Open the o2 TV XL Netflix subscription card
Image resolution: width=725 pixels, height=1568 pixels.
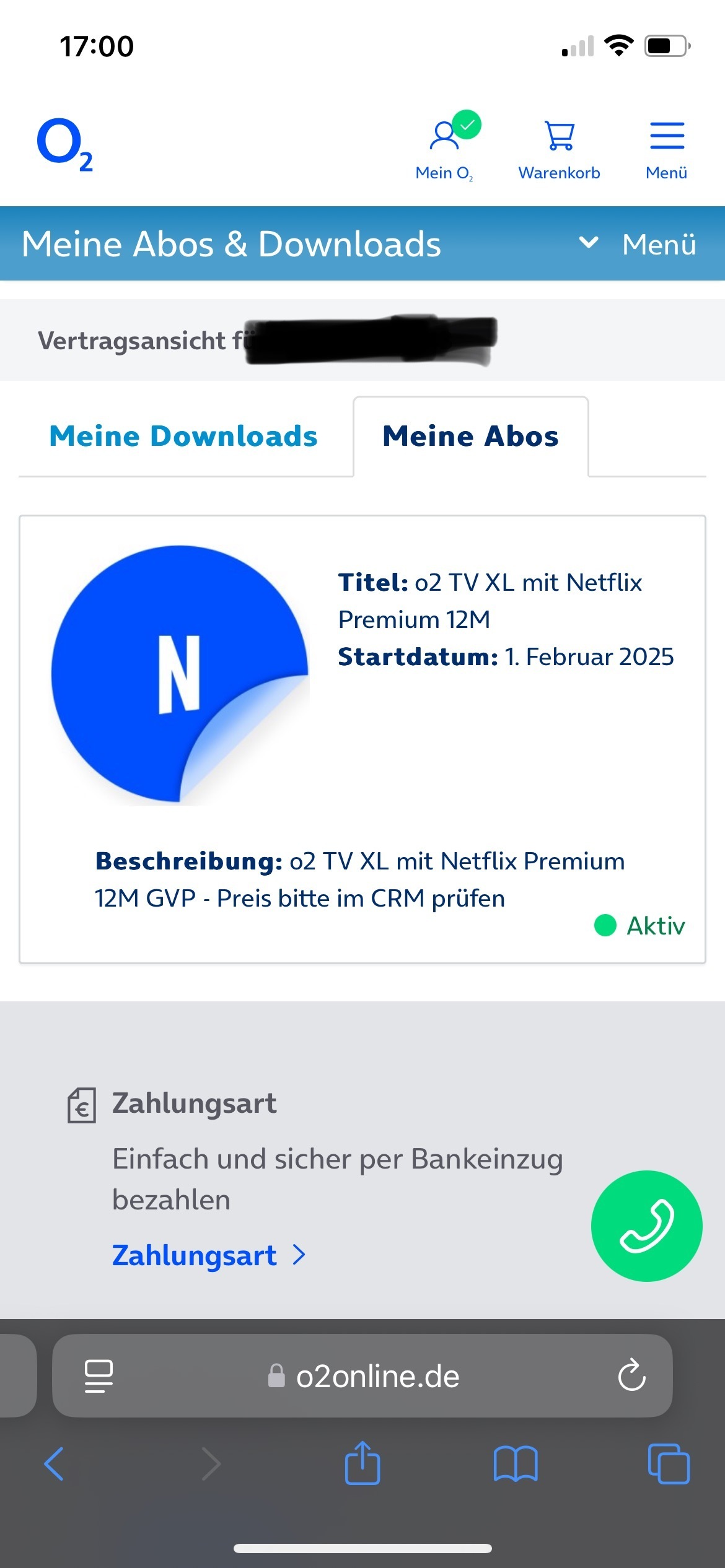tap(362, 739)
